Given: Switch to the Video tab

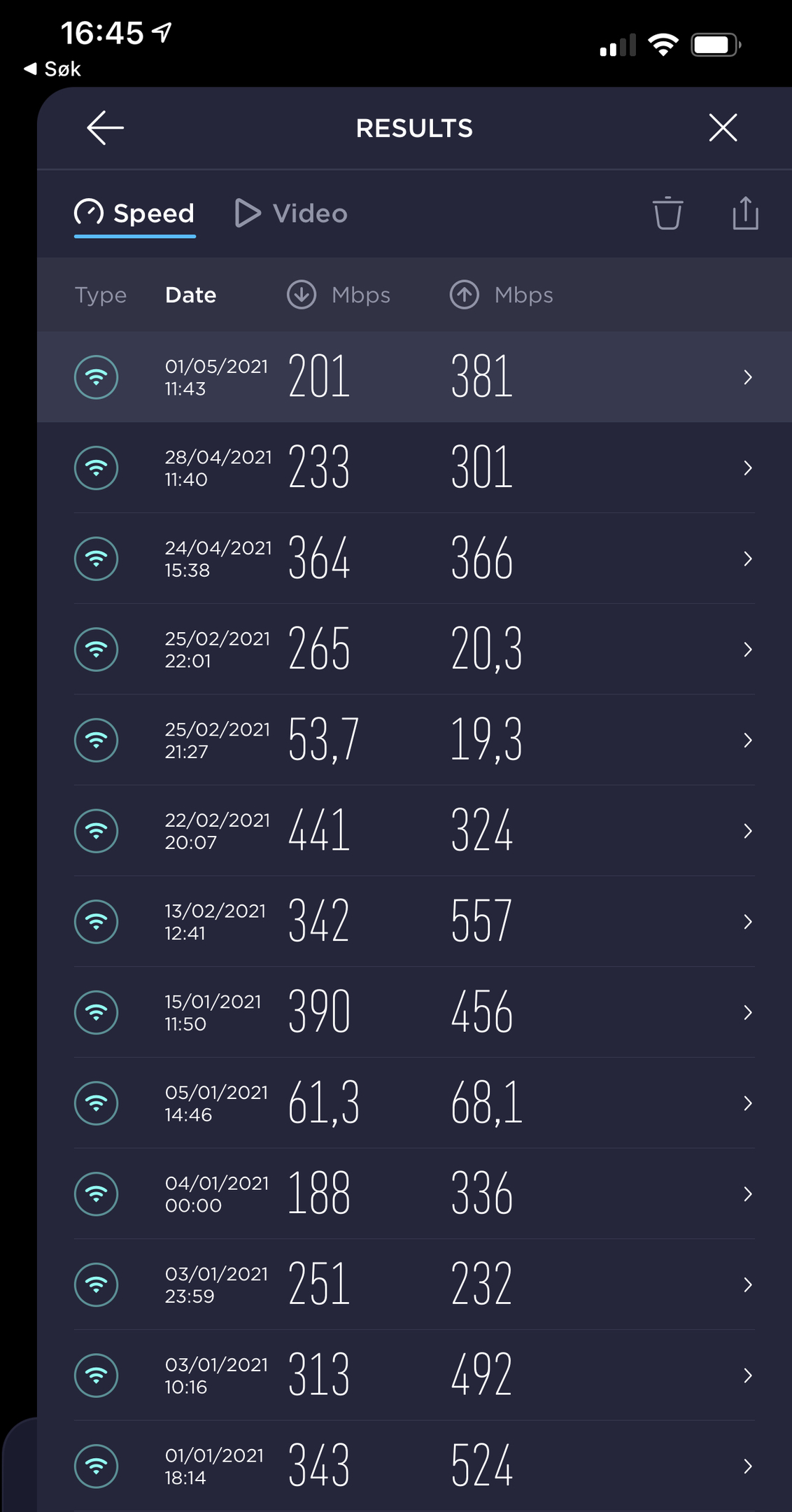Looking at the screenshot, I should [x=291, y=213].
